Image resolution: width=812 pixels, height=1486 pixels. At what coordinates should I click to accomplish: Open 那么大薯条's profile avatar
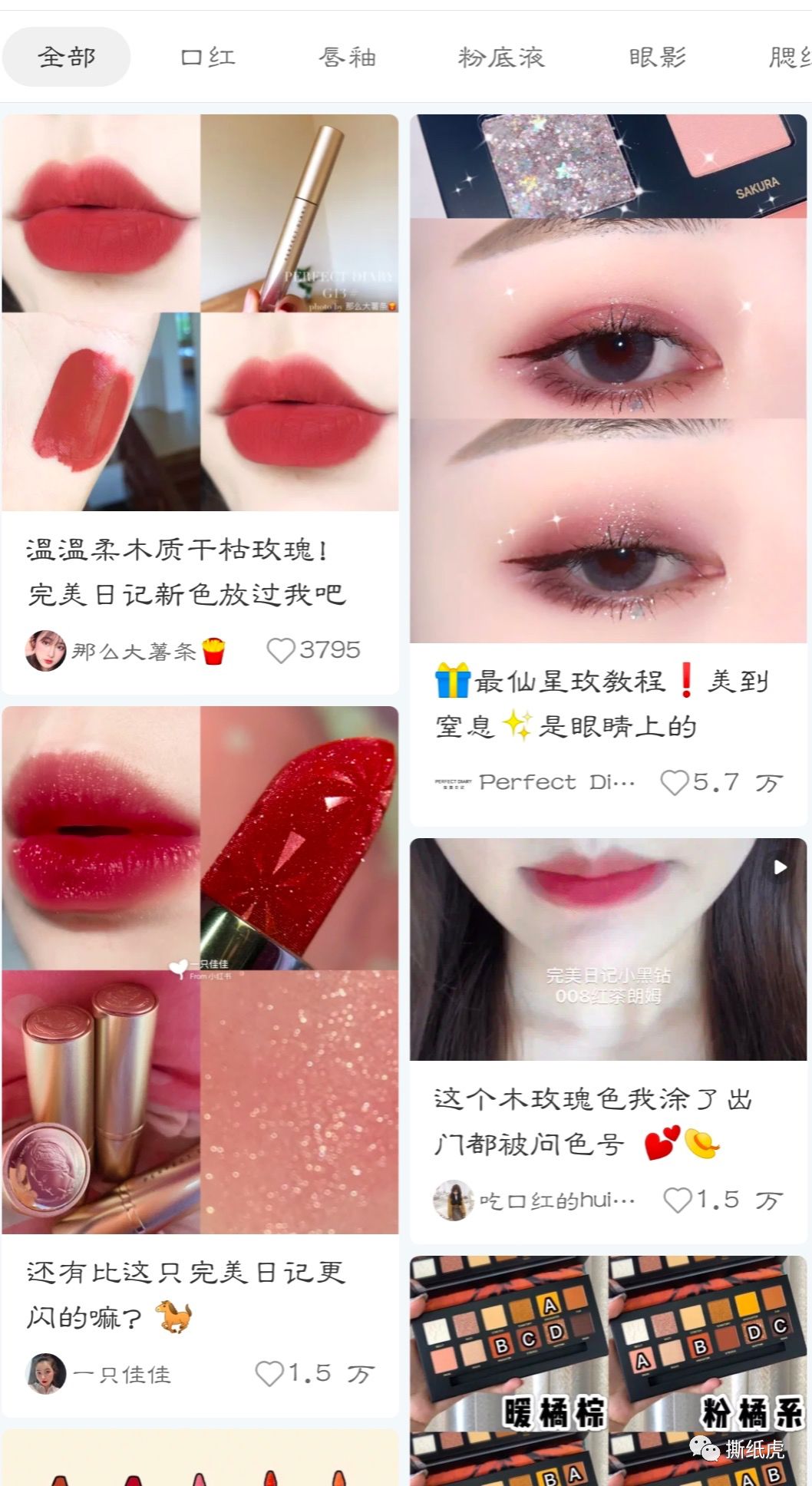pyautogui.click(x=48, y=649)
